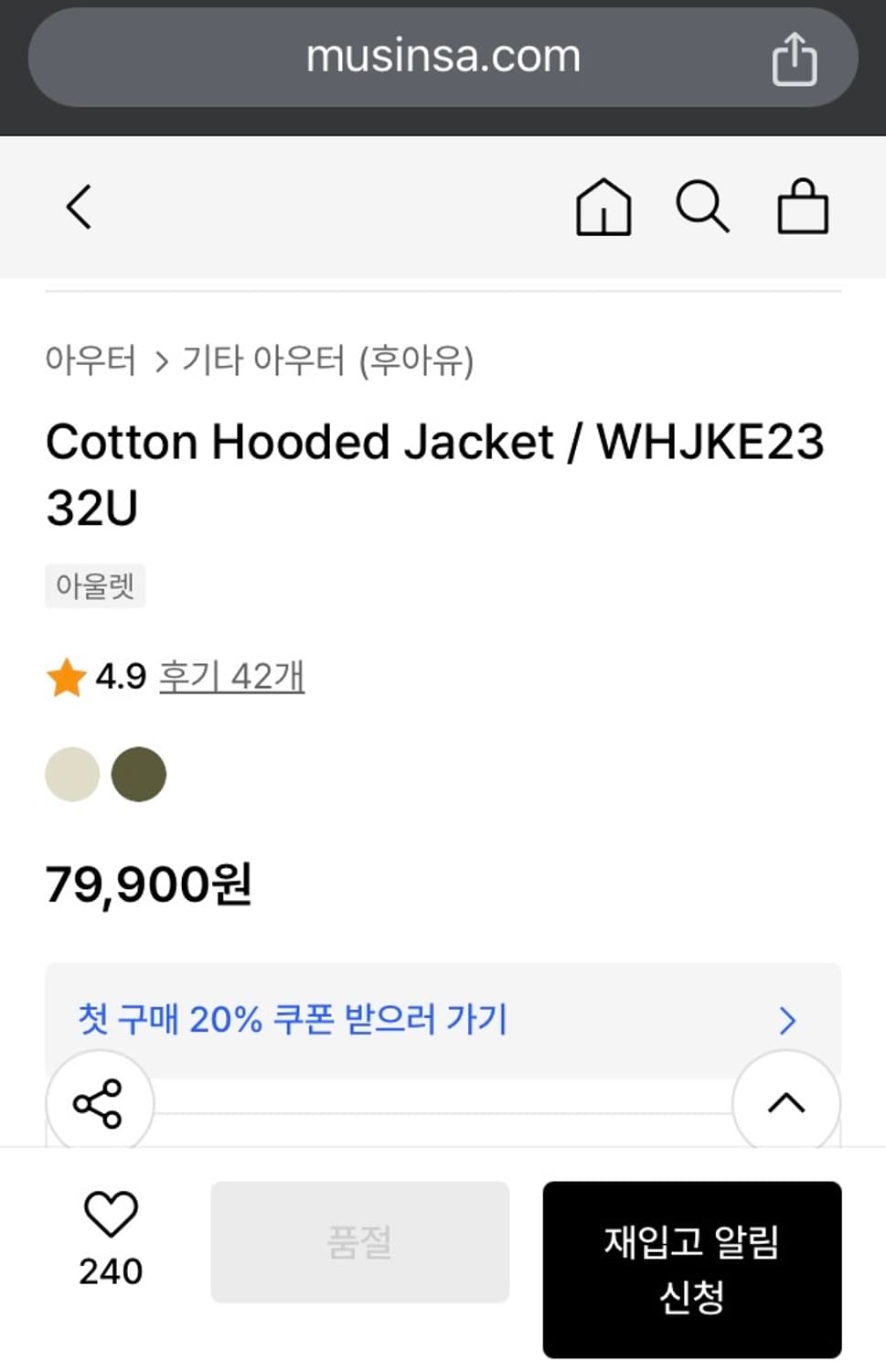This screenshot has height=1372, width=886.
Task: Toggle the heart to like the product
Action: 108,1217
